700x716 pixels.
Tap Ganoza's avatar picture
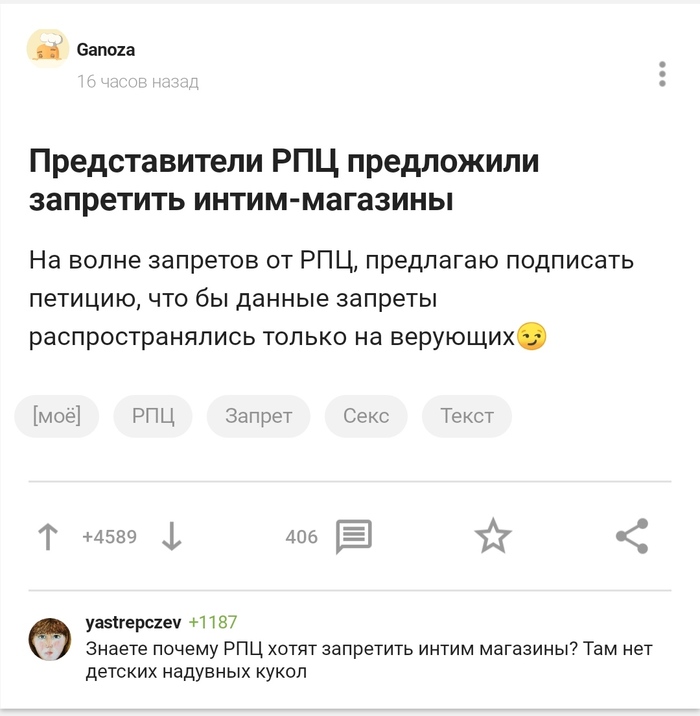48,49
